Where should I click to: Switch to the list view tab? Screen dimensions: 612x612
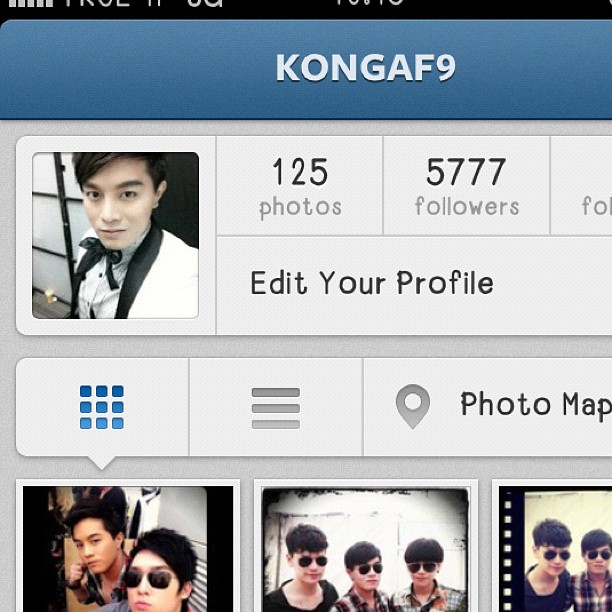click(275, 407)
